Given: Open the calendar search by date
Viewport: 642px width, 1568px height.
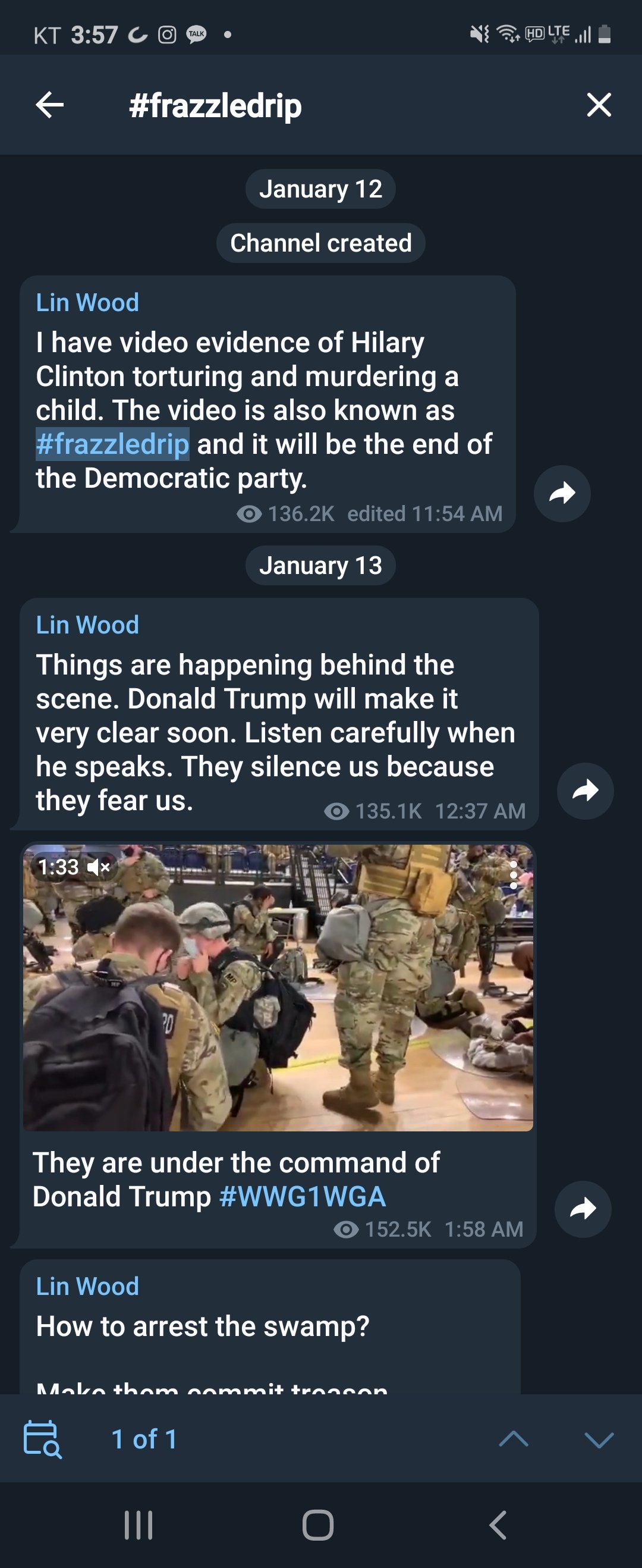Looking at the screenshot, I should (42, 1439).
